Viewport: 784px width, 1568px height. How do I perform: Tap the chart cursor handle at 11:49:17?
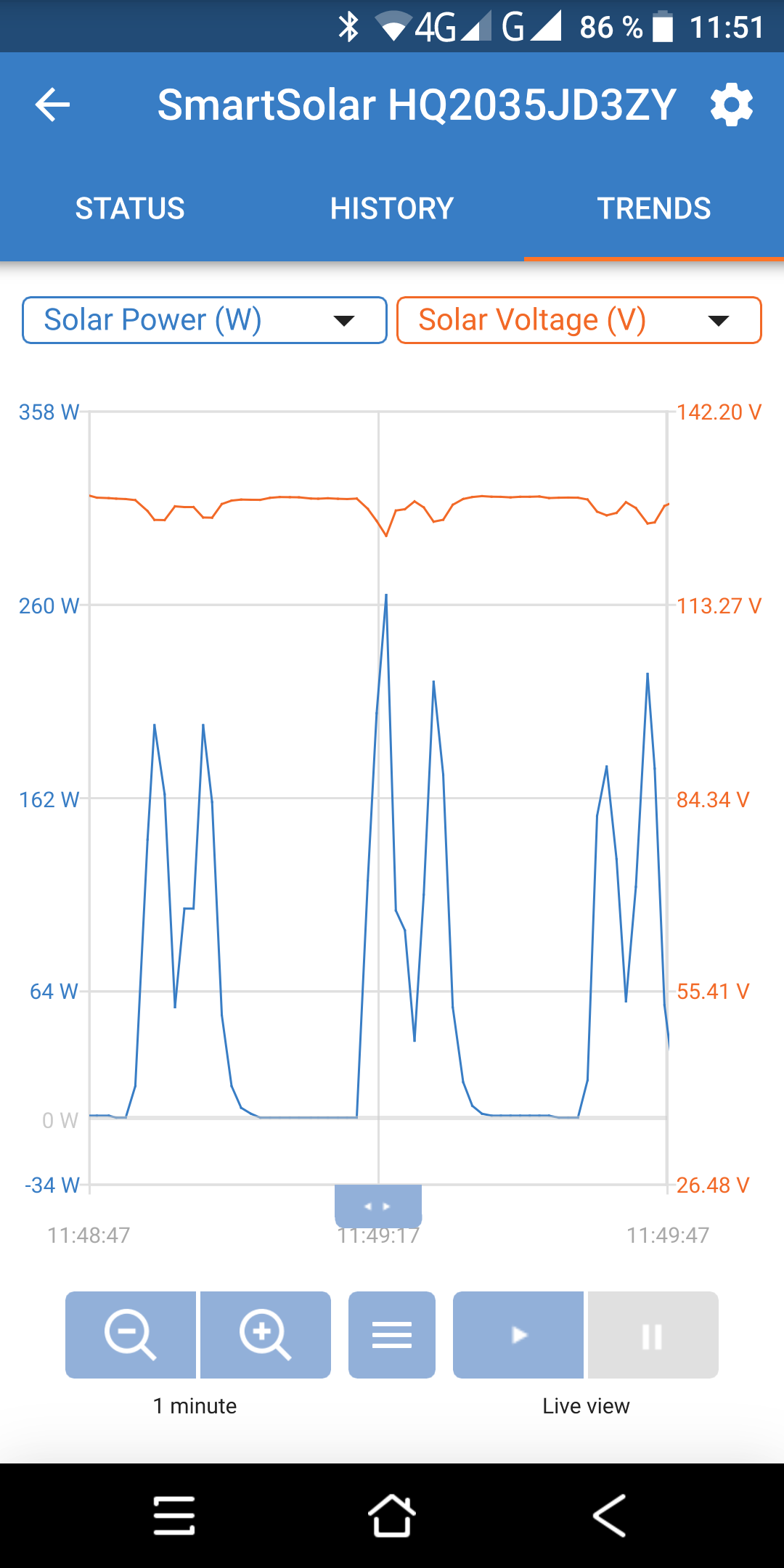pos(378,1206)
